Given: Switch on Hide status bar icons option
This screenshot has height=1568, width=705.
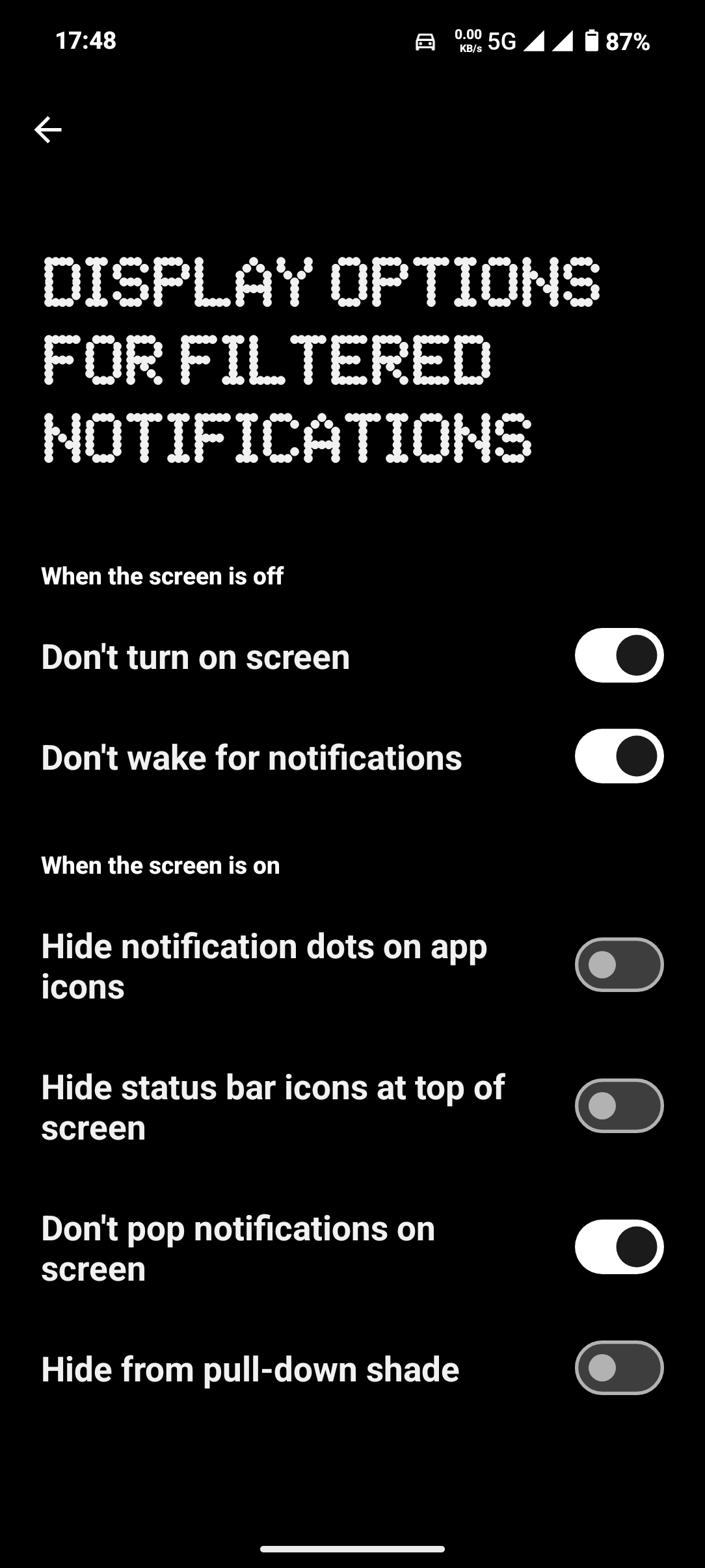Looking at the screenshot, I should coord(619,1106).
